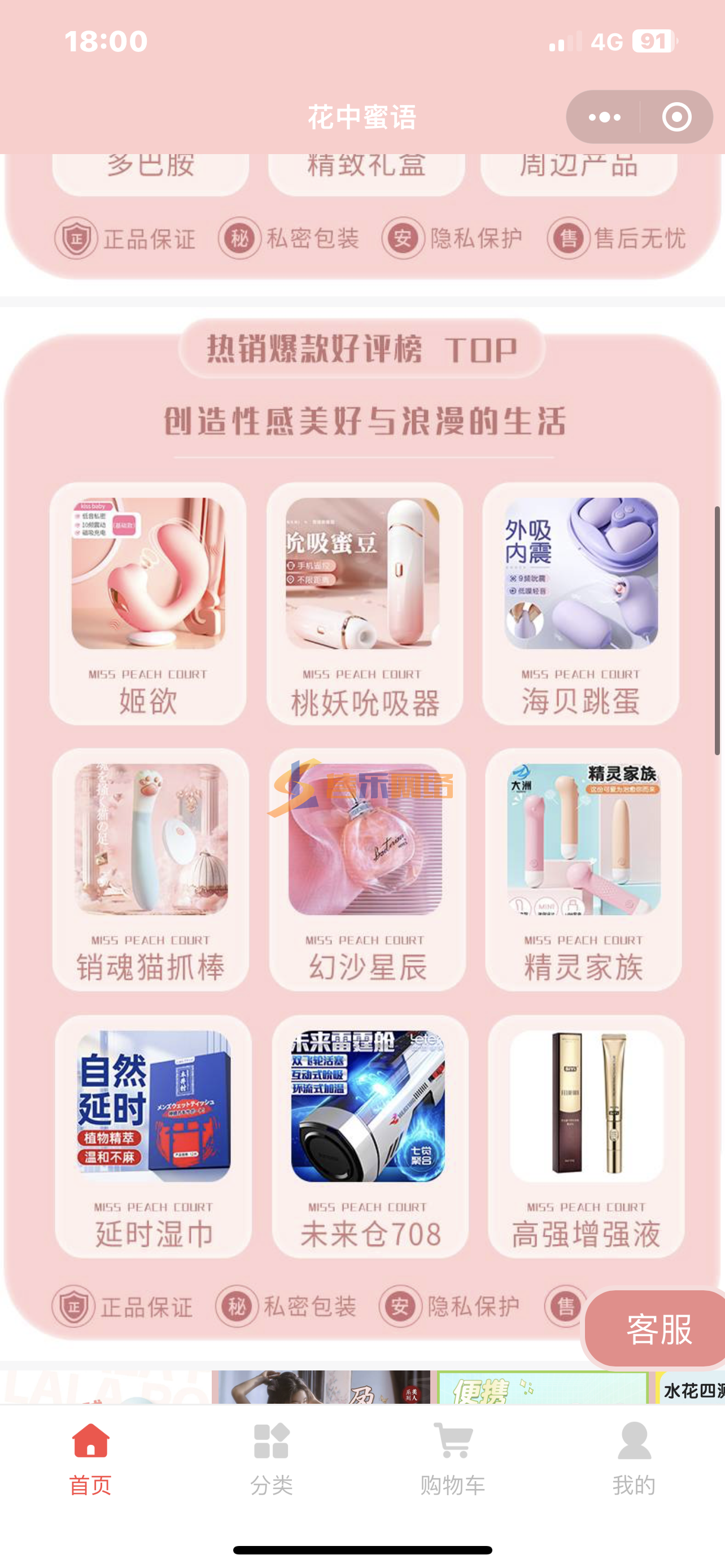Open the 幻沙星辰 product card
The height and width of the screenshot is (1568, 725).
(x=367, y=869)
